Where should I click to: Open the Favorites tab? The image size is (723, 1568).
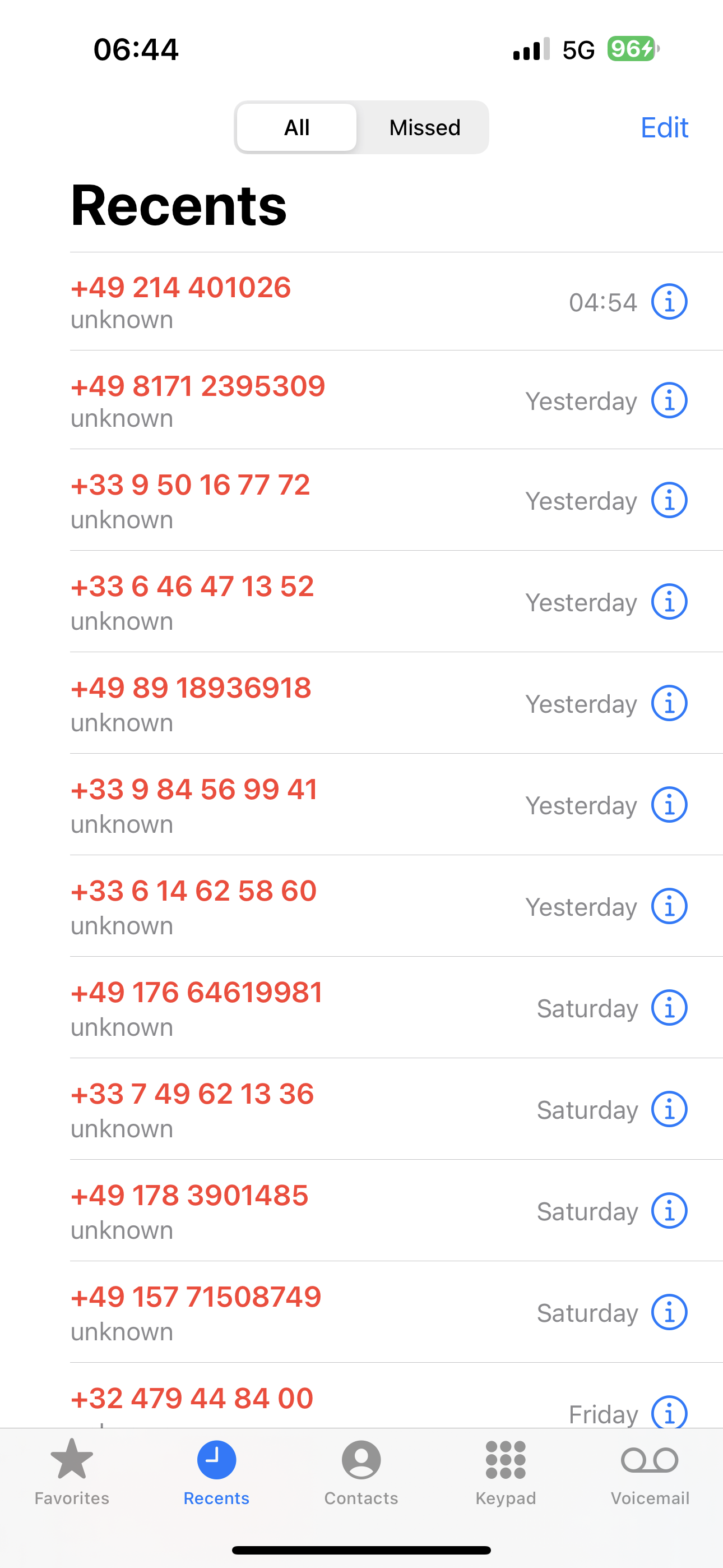tap(72, 1470)
